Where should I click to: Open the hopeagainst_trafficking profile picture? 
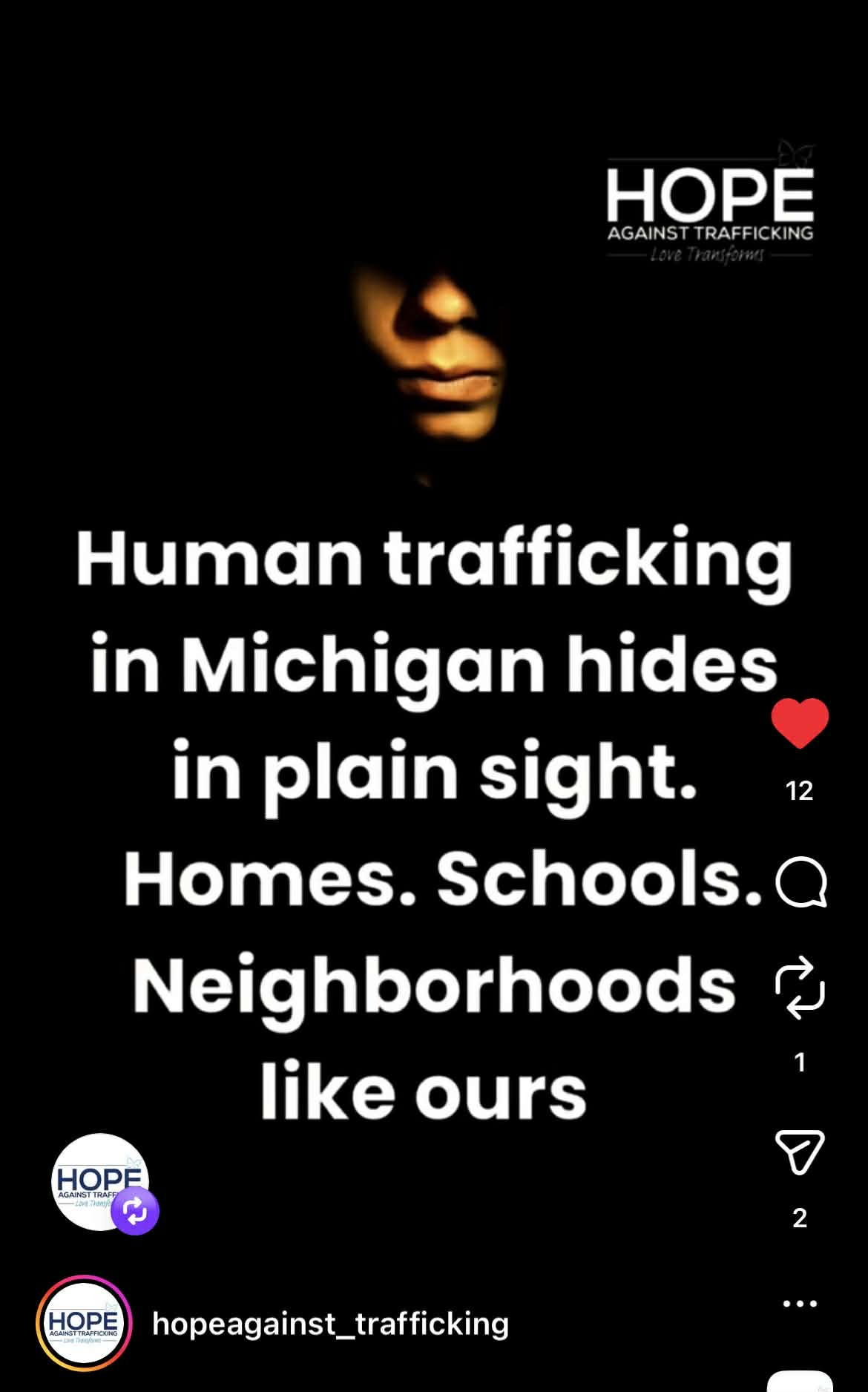click(84, 1323)
